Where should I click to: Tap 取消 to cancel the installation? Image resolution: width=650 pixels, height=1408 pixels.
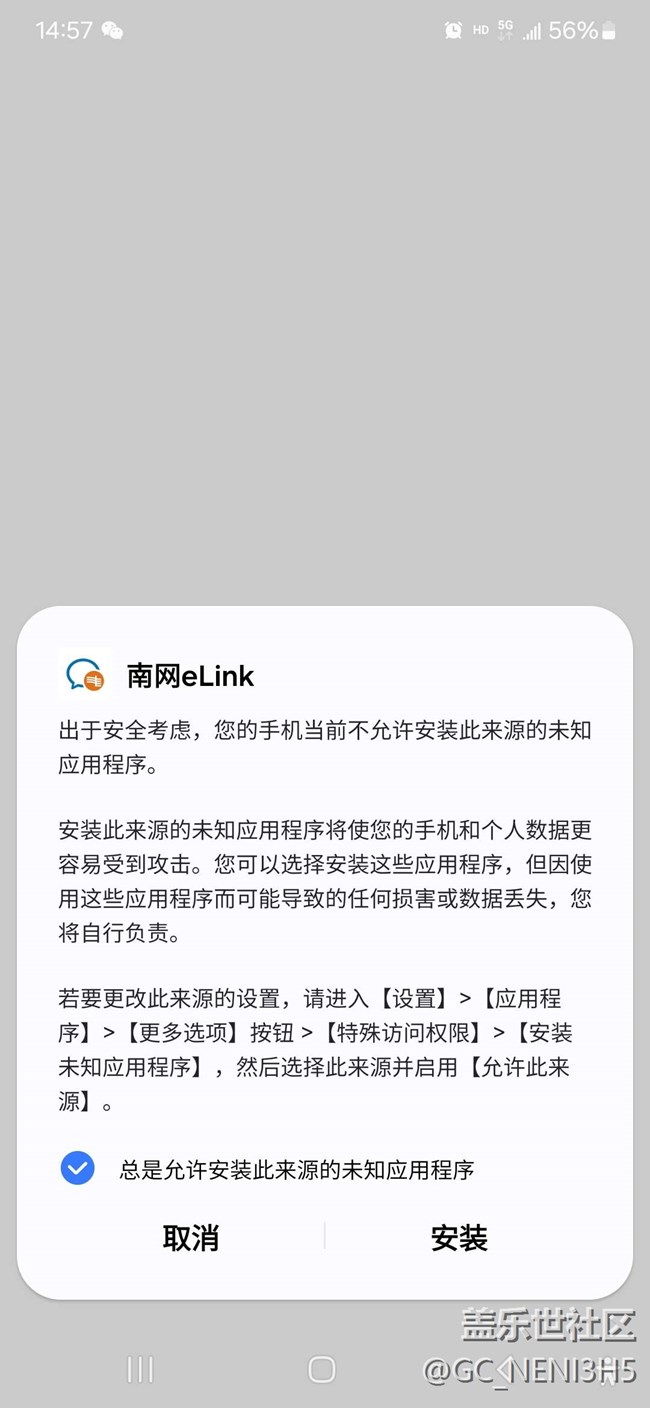(191, 1238)
